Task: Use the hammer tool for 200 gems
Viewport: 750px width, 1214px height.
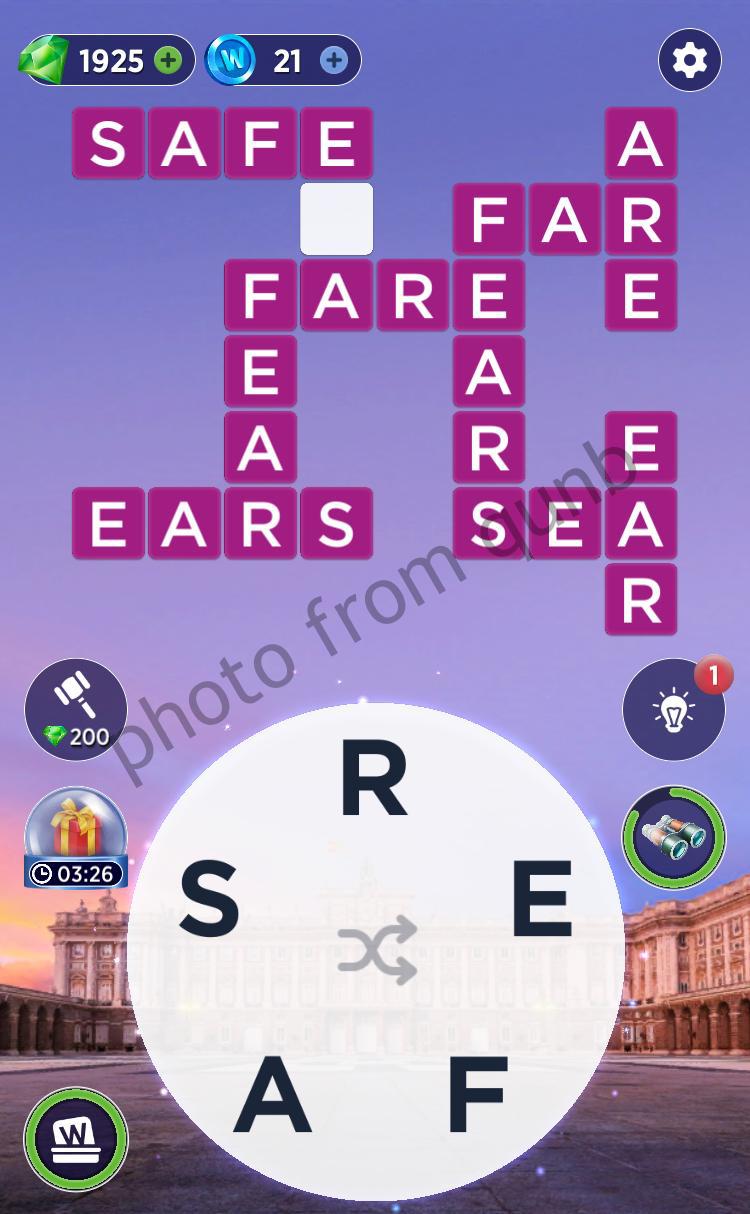Action: coord(76,709)
